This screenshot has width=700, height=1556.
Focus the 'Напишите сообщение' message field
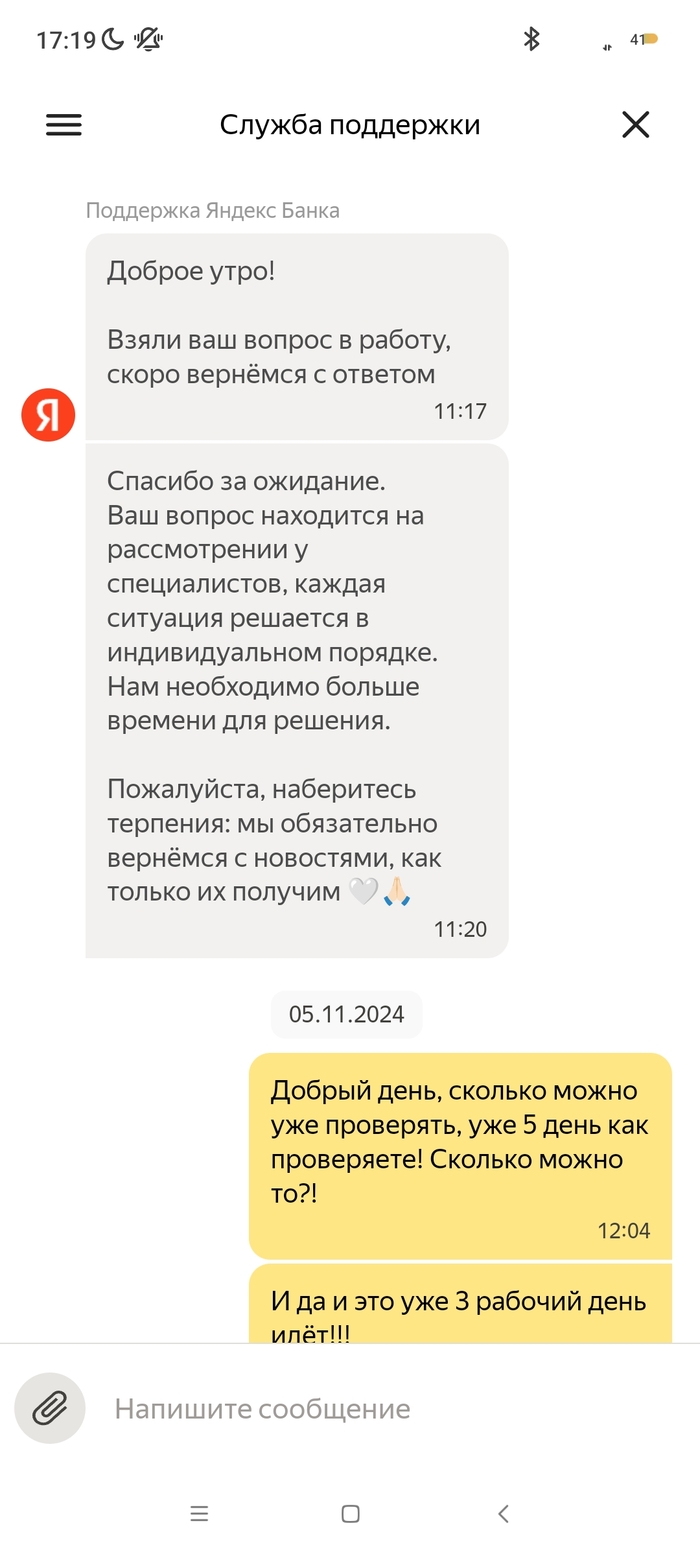pos(380,1409)
